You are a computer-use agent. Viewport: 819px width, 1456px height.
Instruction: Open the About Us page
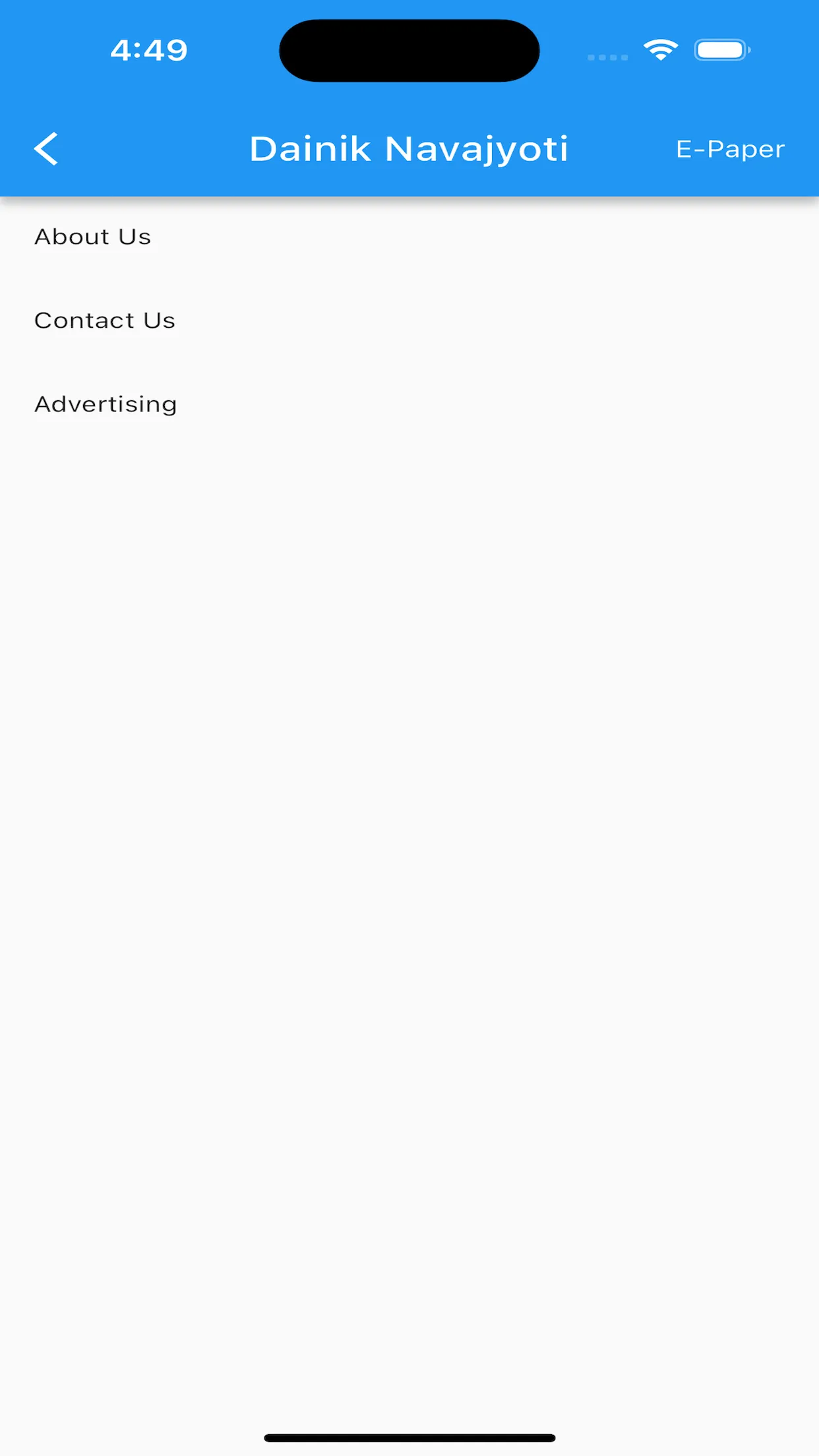coord(93,237)
